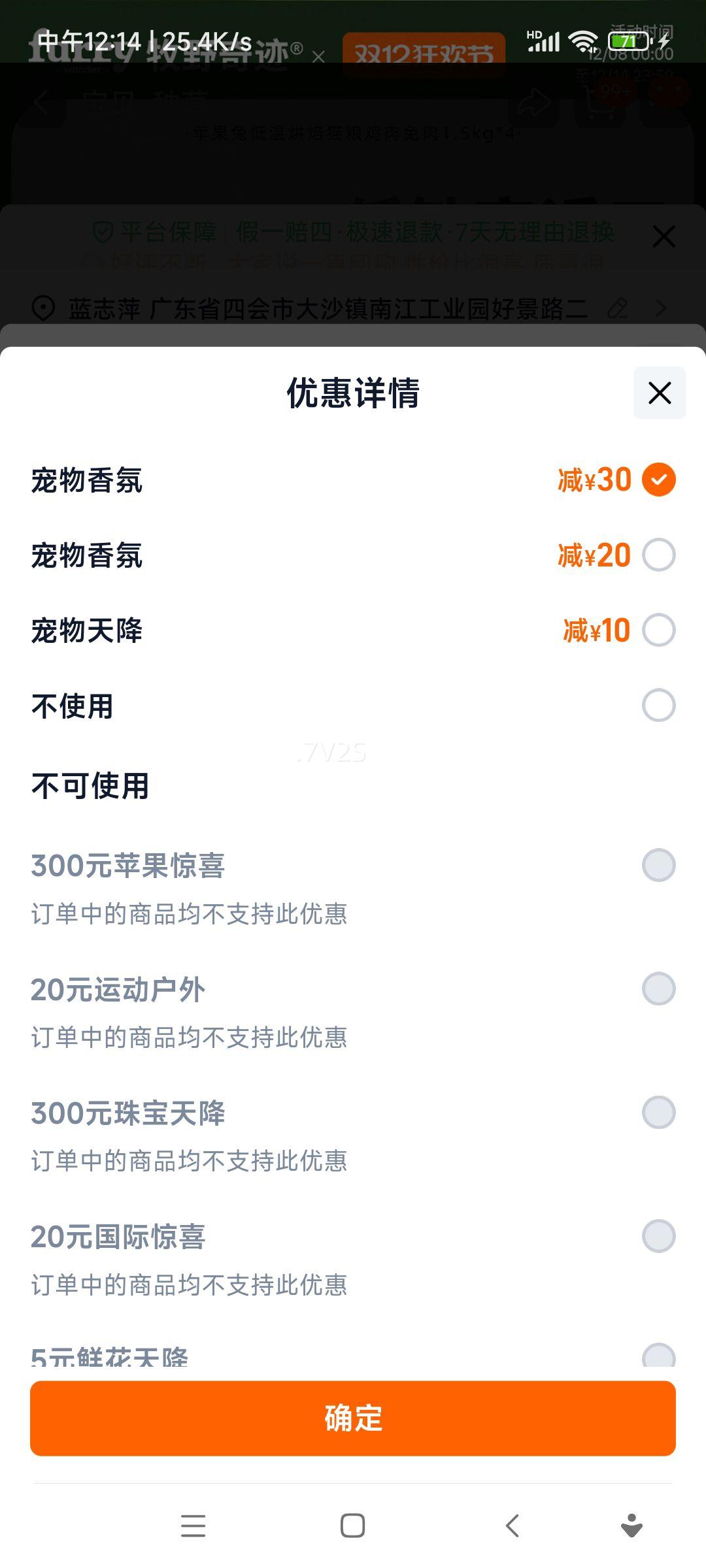Open recent apps with the hamburger navigation icon

coord(193,1527)
